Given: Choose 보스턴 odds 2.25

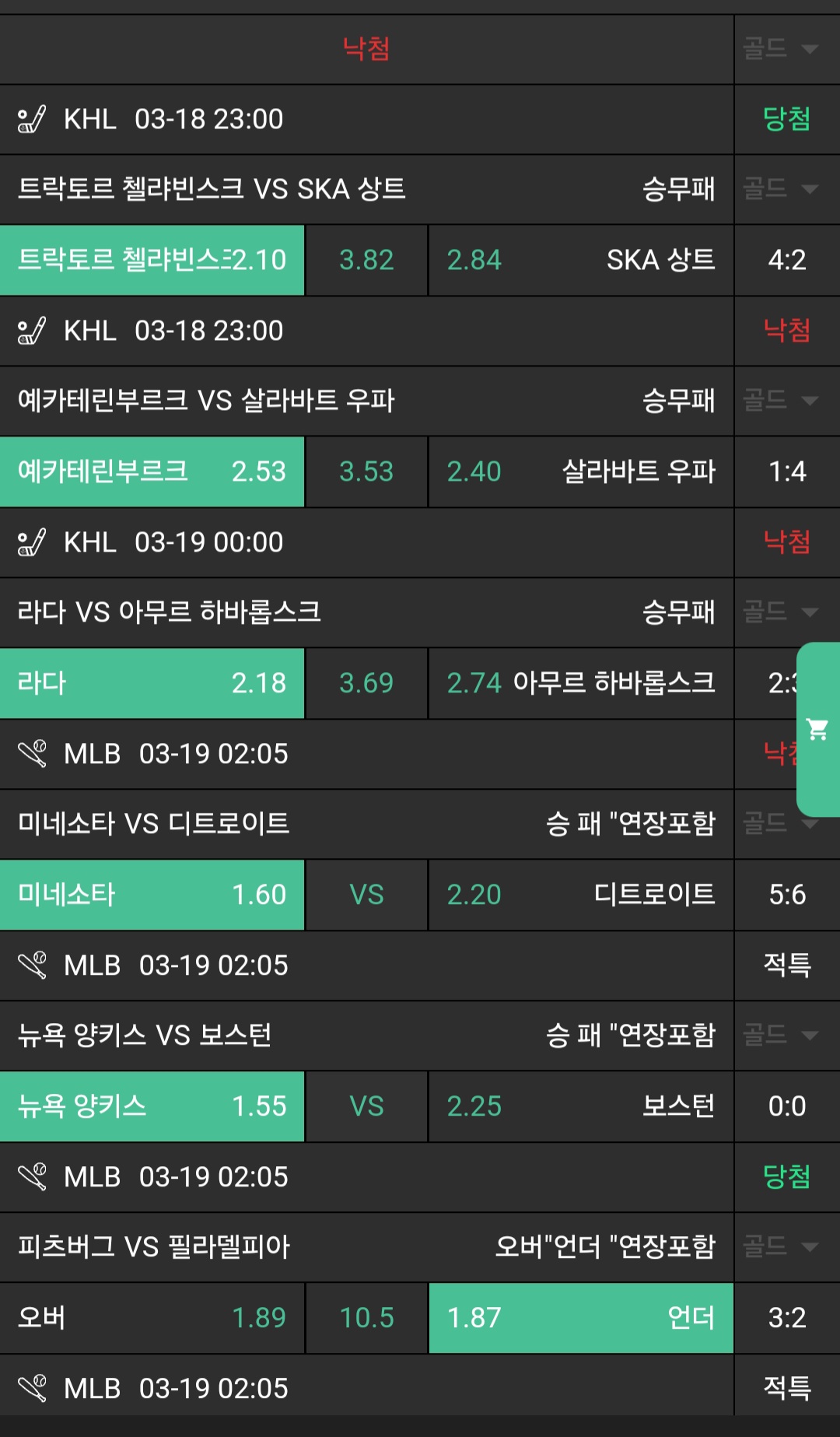Looking at the screenshot, I should (580, 1106).
